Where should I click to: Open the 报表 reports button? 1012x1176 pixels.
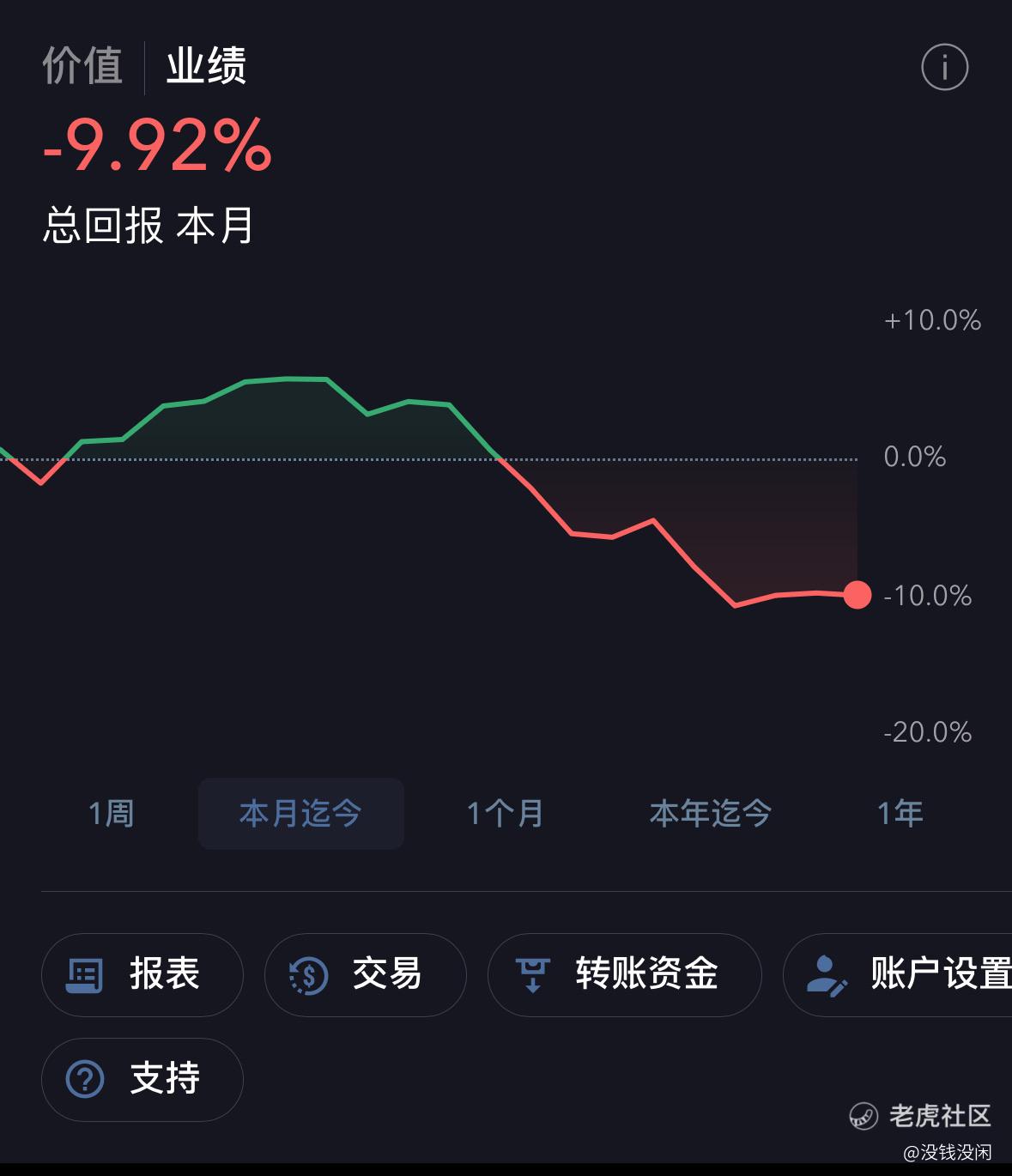pyautogui.click(x=142, y=975)
